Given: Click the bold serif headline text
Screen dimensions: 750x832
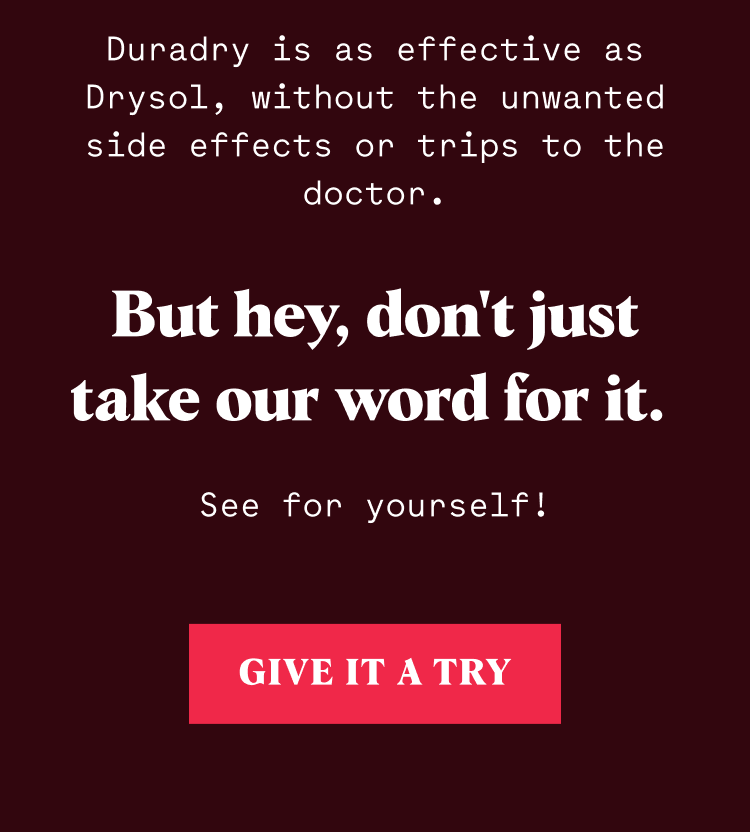Looking at the screenshot, I should pyautogui.click(x=375, y=355).
